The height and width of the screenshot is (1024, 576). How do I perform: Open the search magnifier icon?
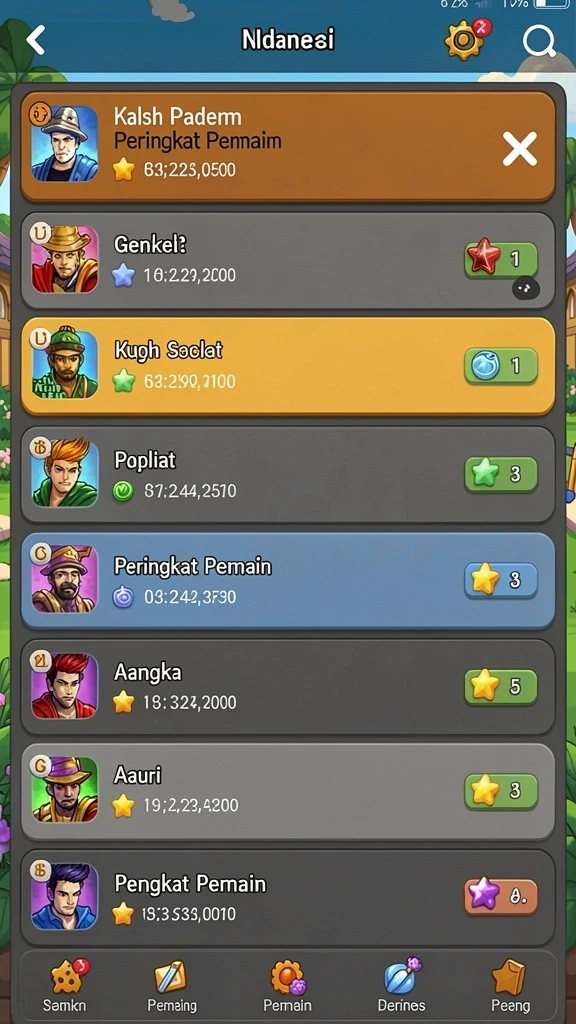tap(539, 42)
